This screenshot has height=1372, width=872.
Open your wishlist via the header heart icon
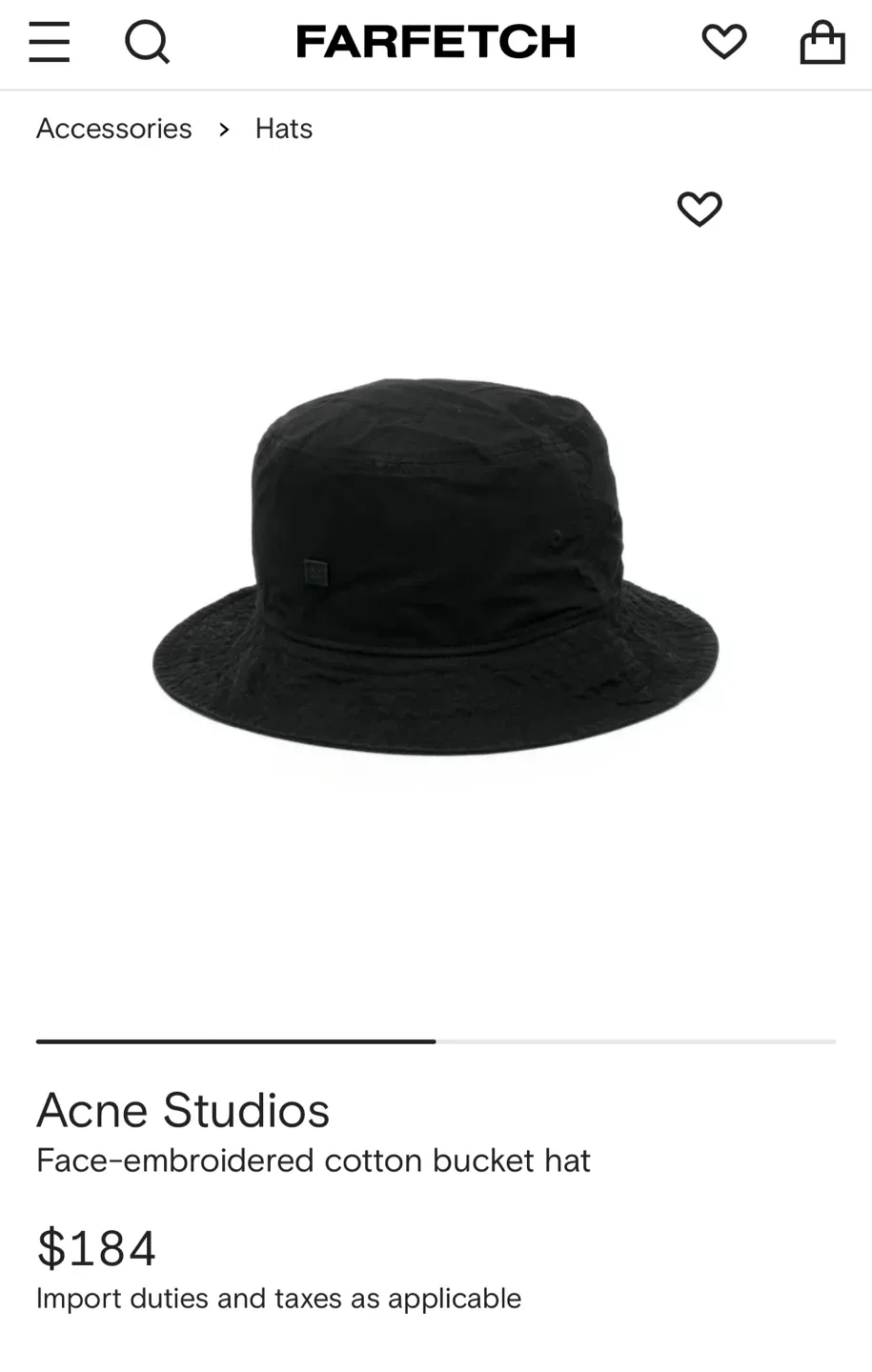click(x=724, y=40)
